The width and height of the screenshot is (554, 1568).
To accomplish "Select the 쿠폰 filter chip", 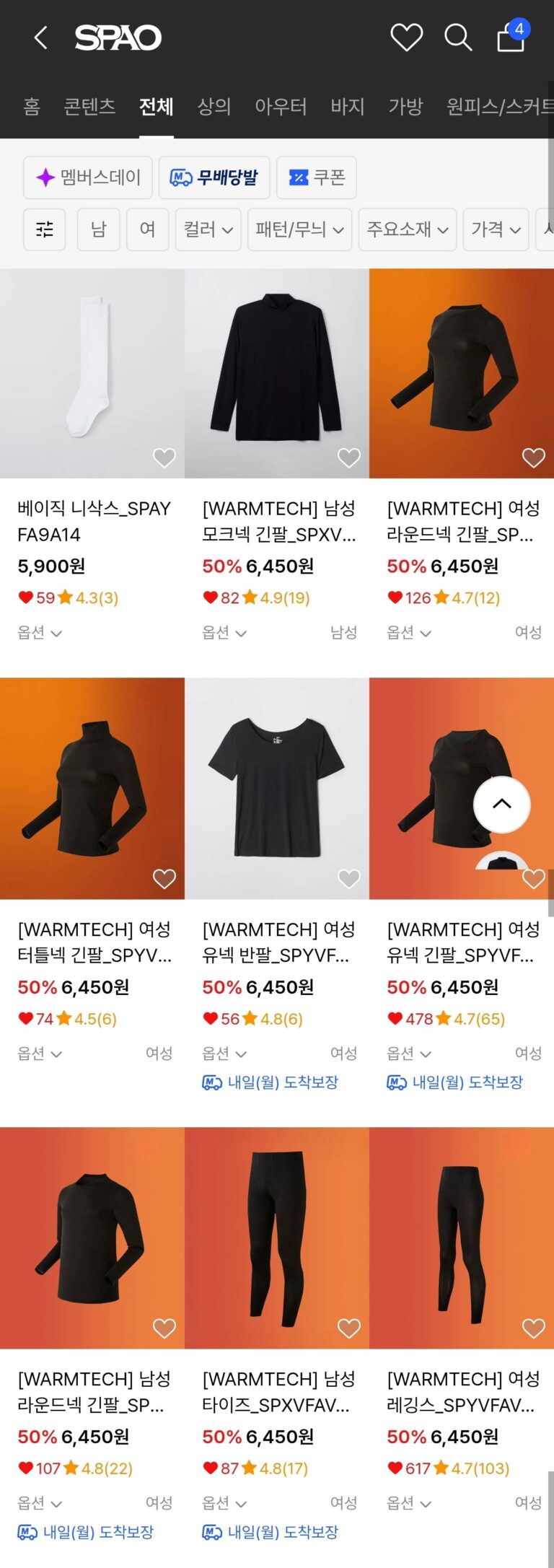I will tap(317, 178).
